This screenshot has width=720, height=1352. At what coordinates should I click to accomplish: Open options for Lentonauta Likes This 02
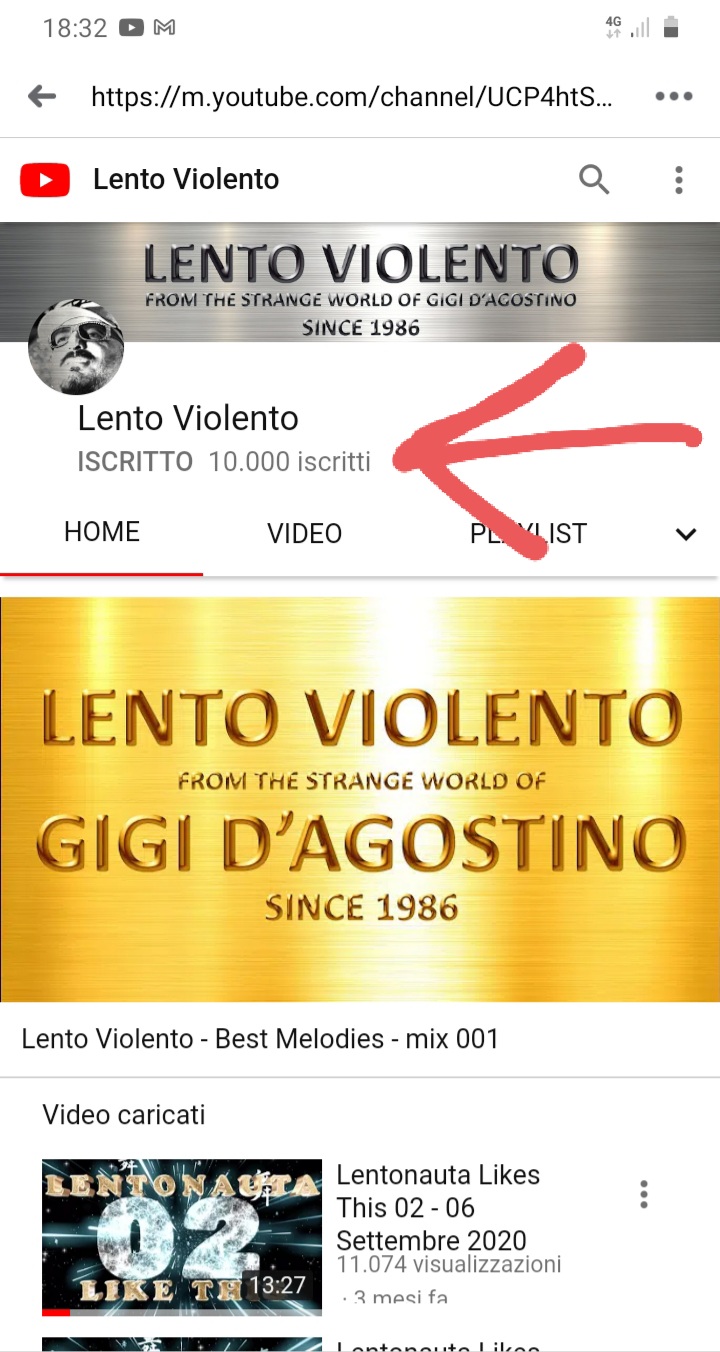click(x=644, y=1194)
